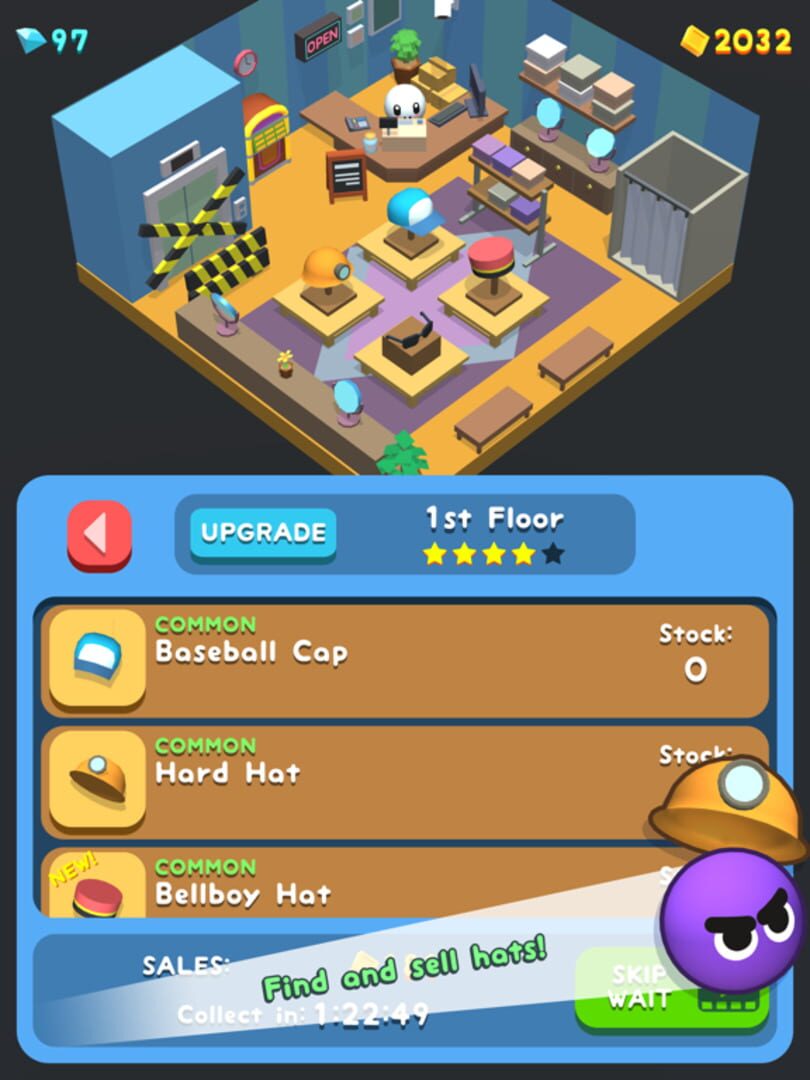Tap the red back arrow button
The image size is (810, 1080).
99,534
